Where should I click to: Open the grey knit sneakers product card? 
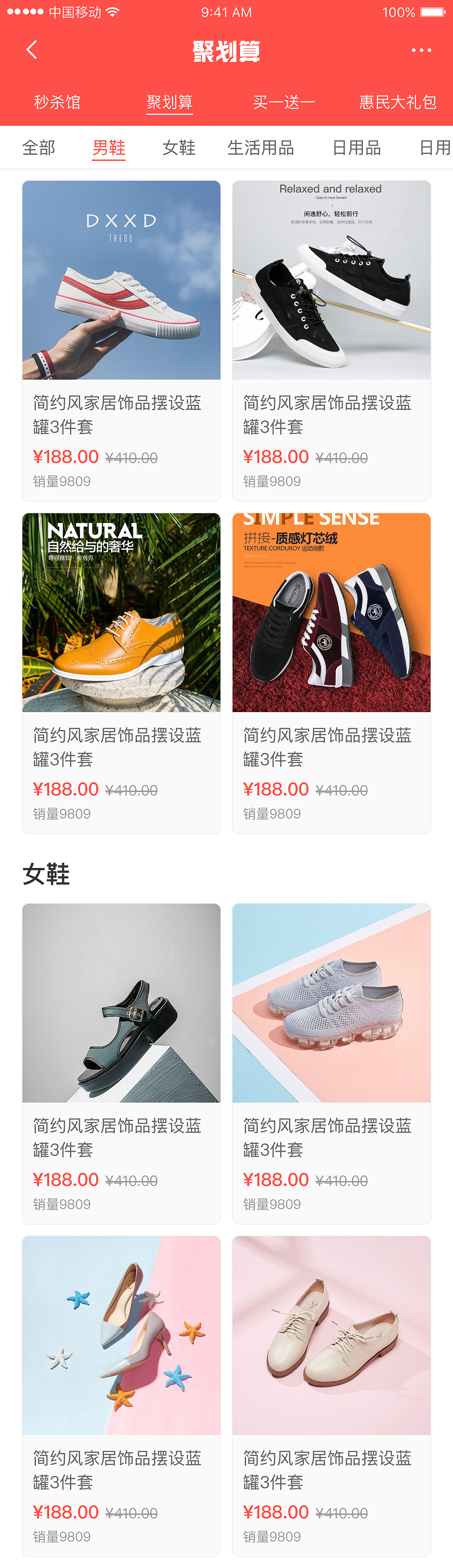click(x=331, y=1063)
